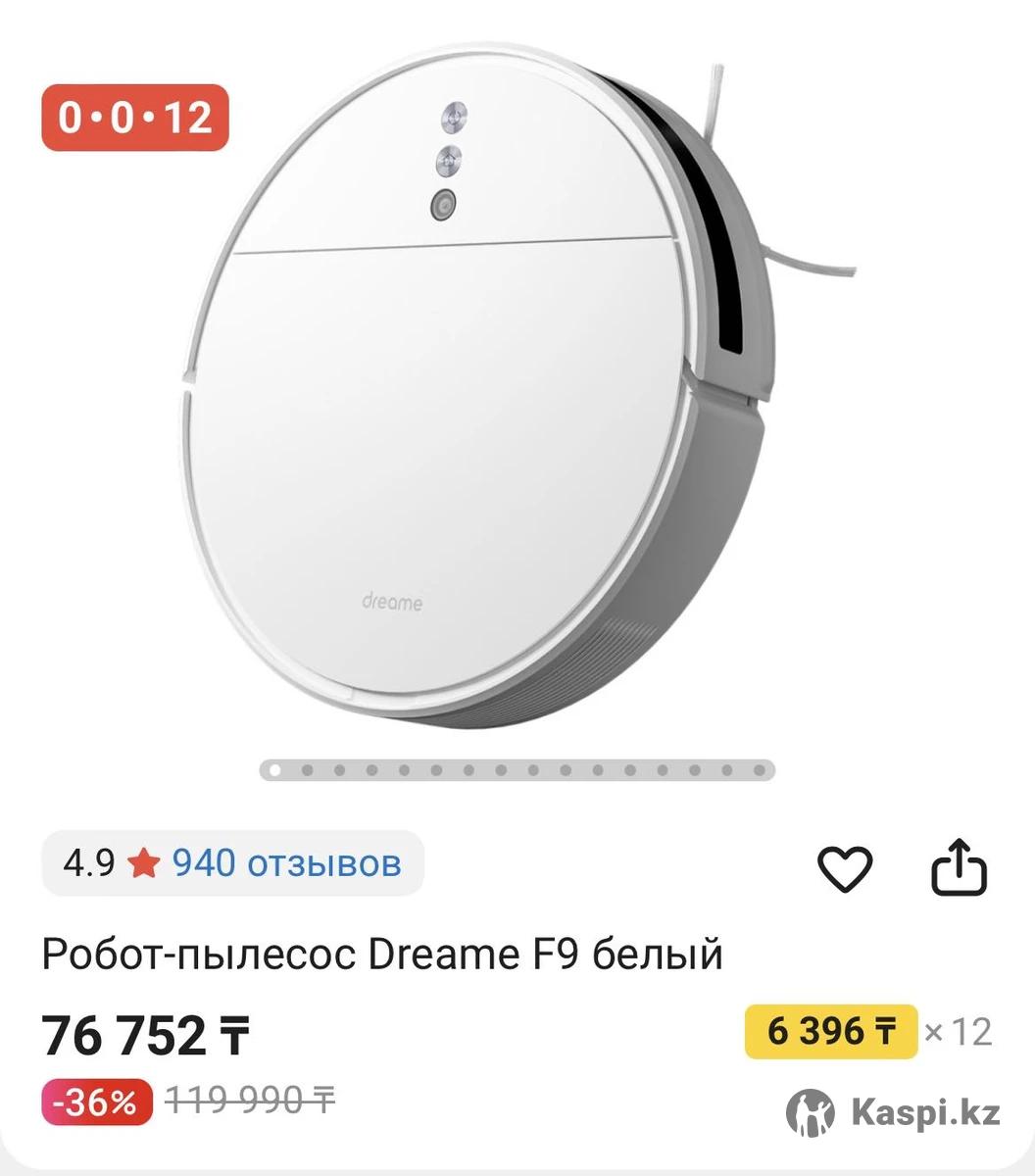Share this product
1035x1176 pixels.
point(958,867)
